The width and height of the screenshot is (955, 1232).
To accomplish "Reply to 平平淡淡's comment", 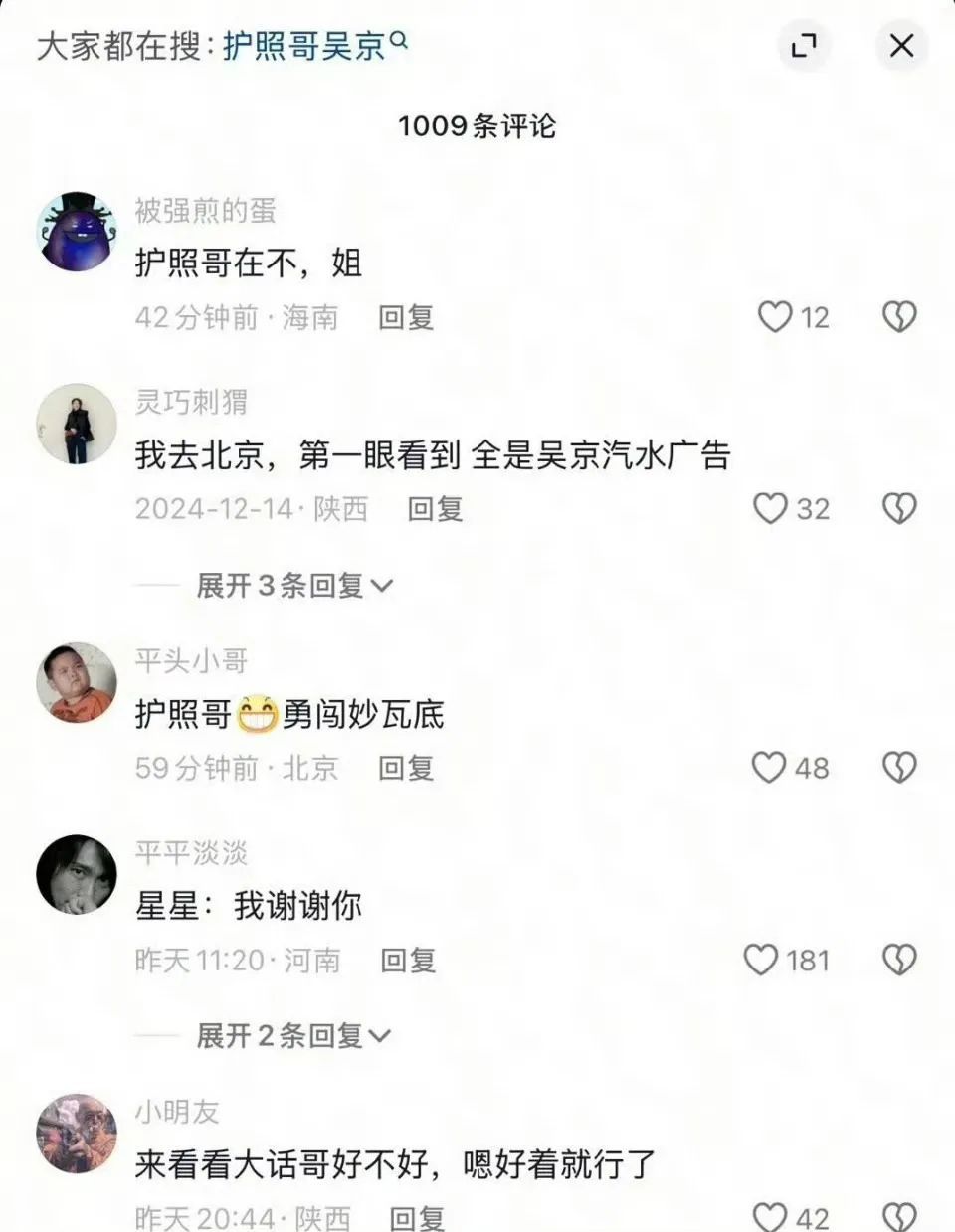I will coord(408,961).
